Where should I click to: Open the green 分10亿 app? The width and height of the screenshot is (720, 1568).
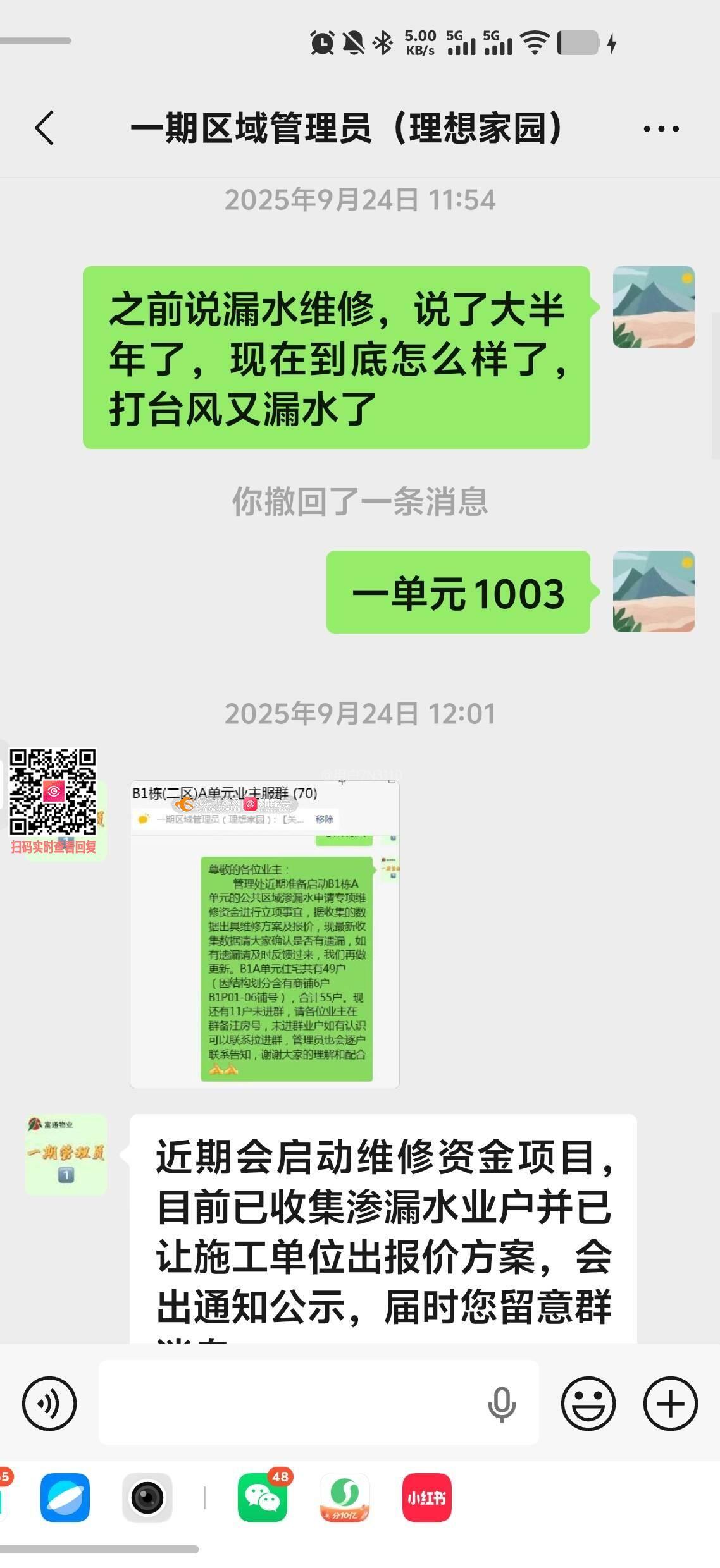345,1497
